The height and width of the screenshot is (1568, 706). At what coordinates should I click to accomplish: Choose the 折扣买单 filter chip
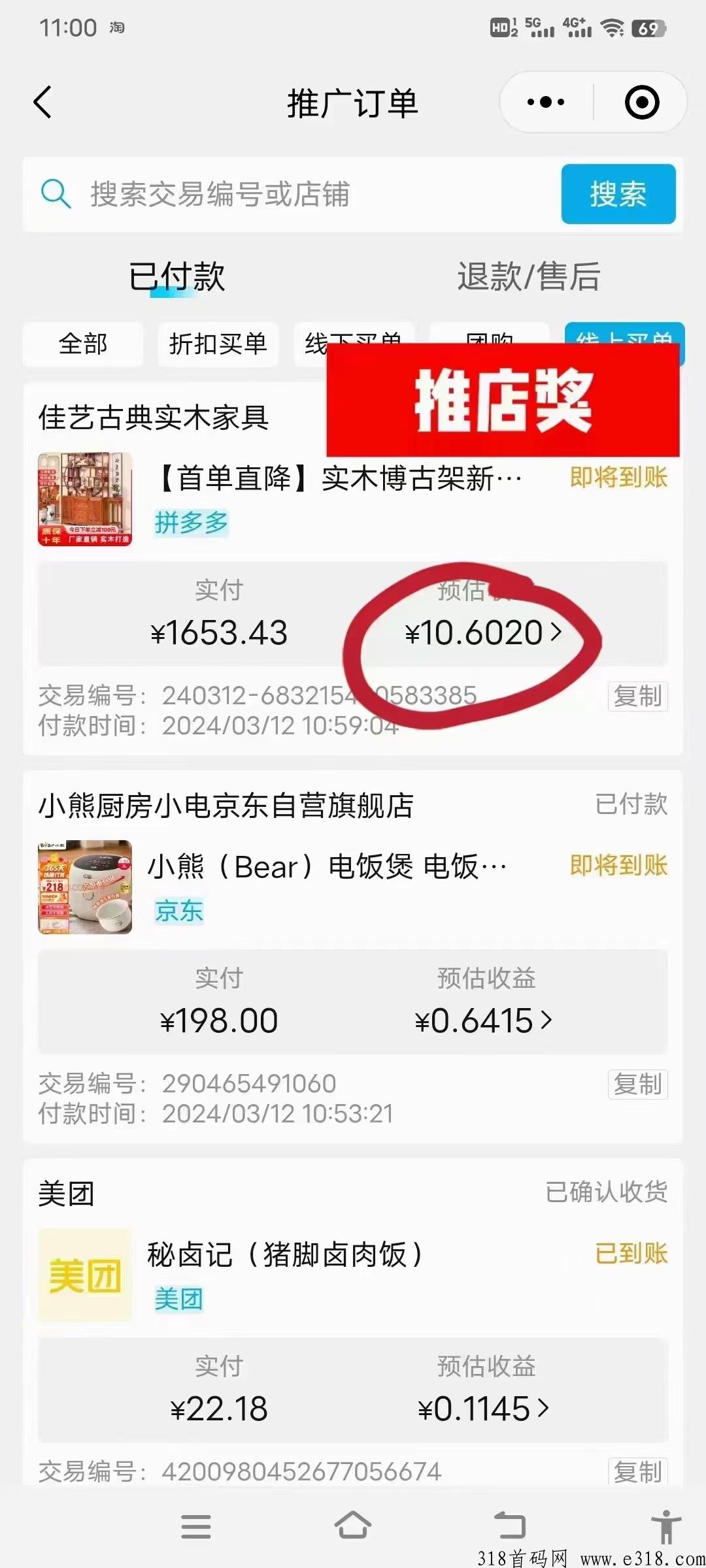pos(218,344)
